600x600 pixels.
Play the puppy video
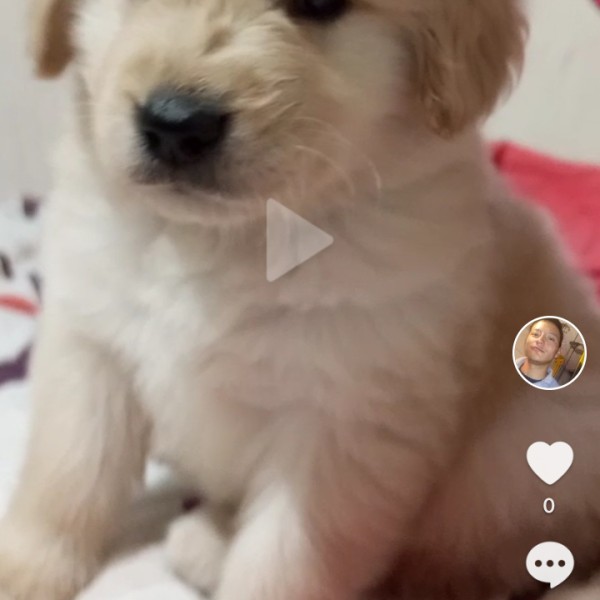(297, 240)
